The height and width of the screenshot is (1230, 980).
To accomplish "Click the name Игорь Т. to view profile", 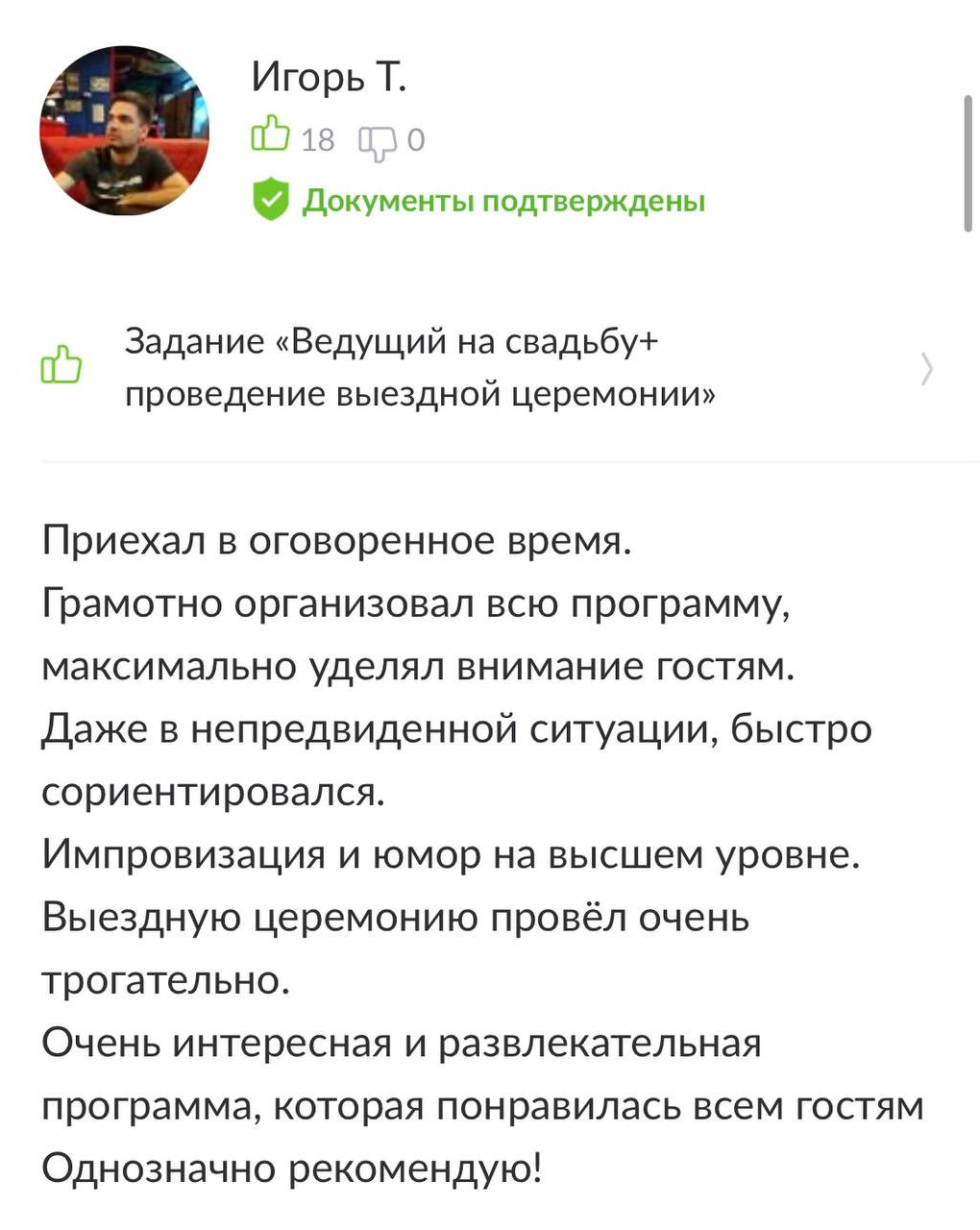I will 330,77.
